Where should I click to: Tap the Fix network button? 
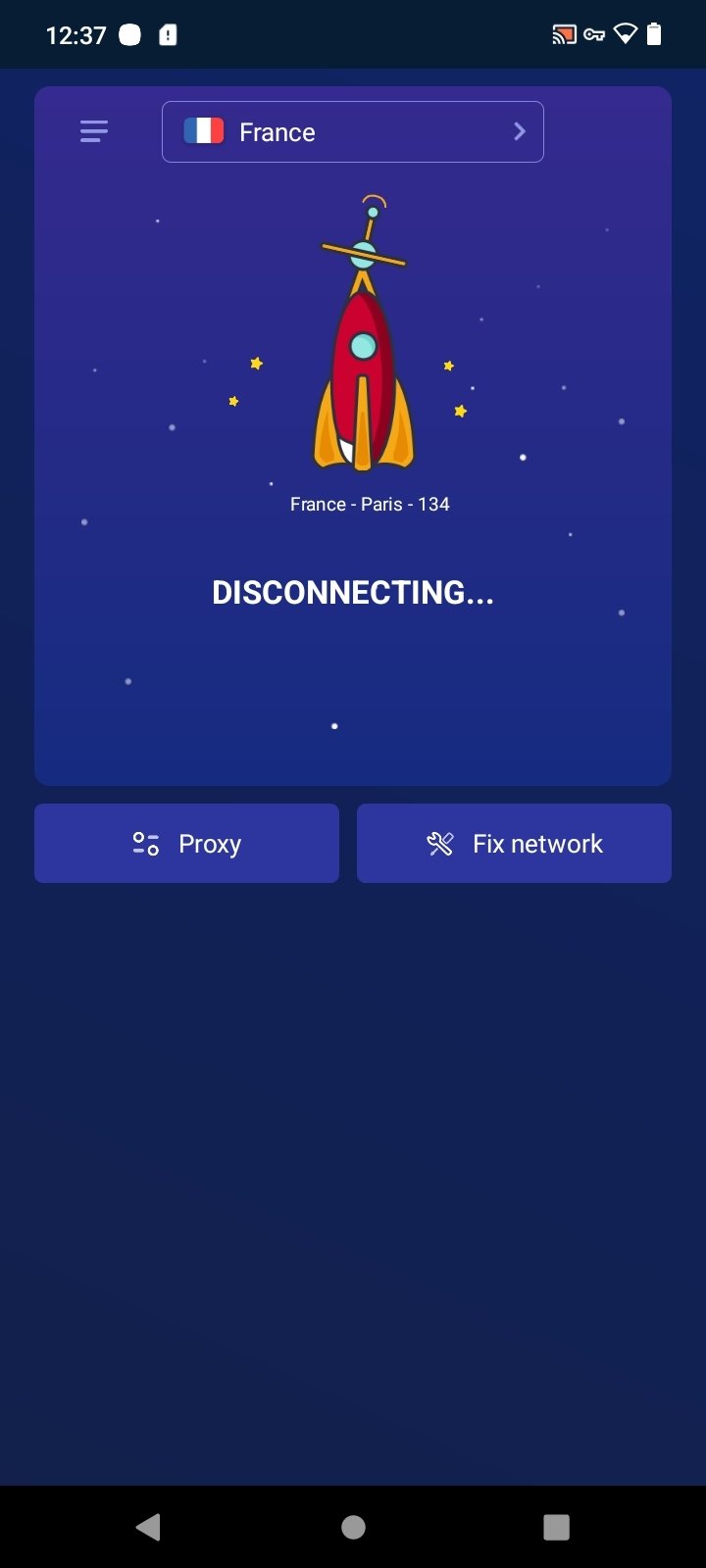pyautogui.click(x=514, y=844)
